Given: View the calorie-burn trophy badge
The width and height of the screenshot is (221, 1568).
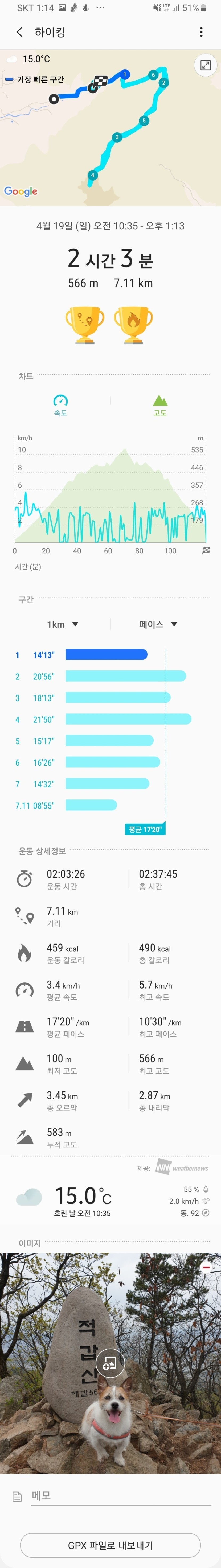Looking at the screenshot, I should 134,325.
